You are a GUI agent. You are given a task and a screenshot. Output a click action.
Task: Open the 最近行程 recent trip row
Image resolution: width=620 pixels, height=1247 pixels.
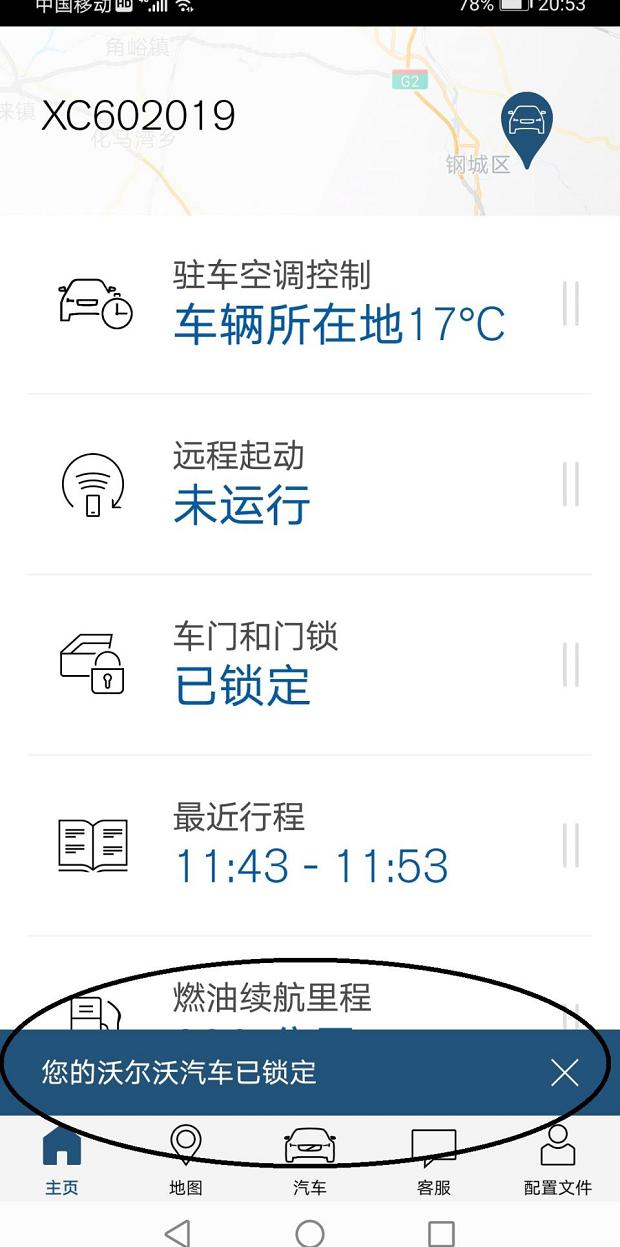(310, 846)
